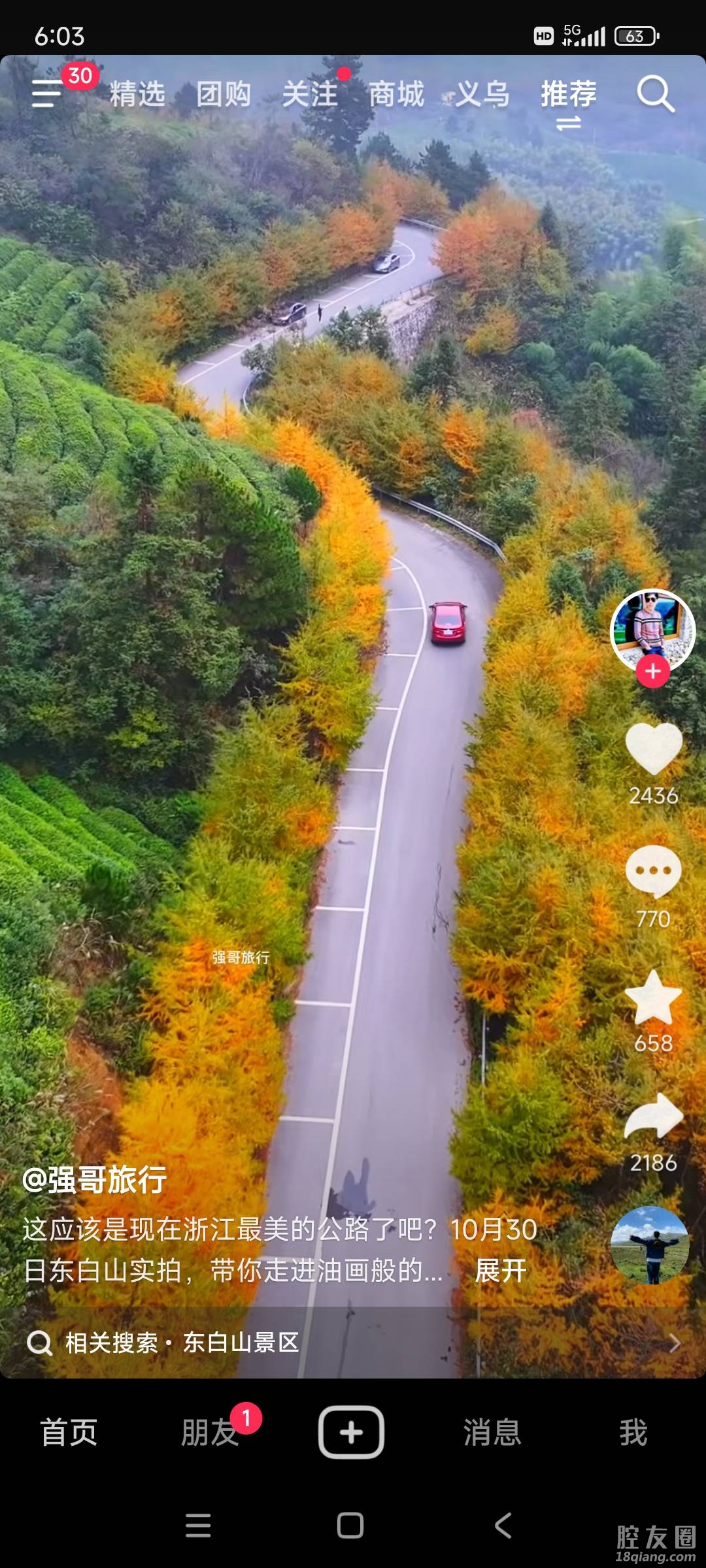Follow the author via red plus button
Viewport: 706px width, 1568px height.
(x=653, y=672)
